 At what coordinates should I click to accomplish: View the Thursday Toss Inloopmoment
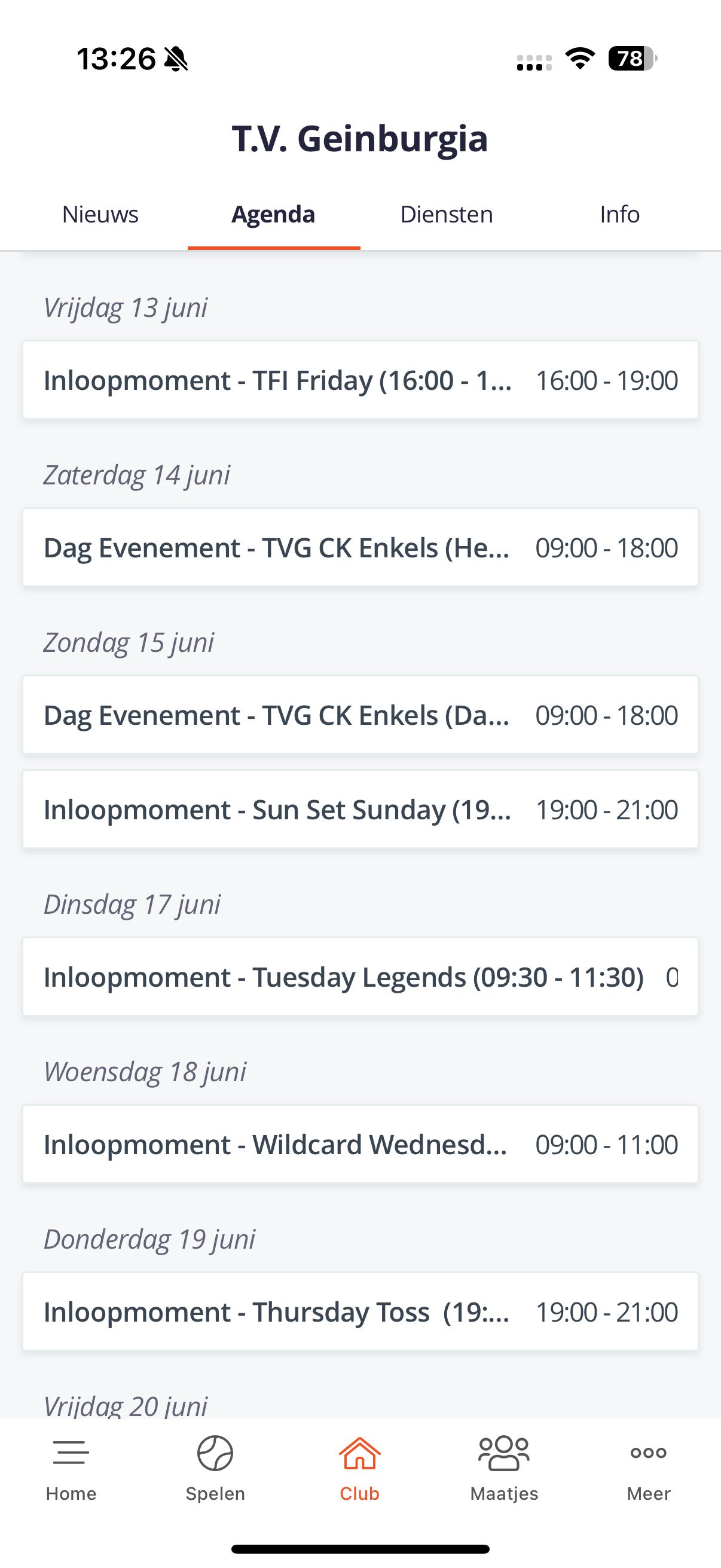pyautogui.click(x=360, y=1311)
